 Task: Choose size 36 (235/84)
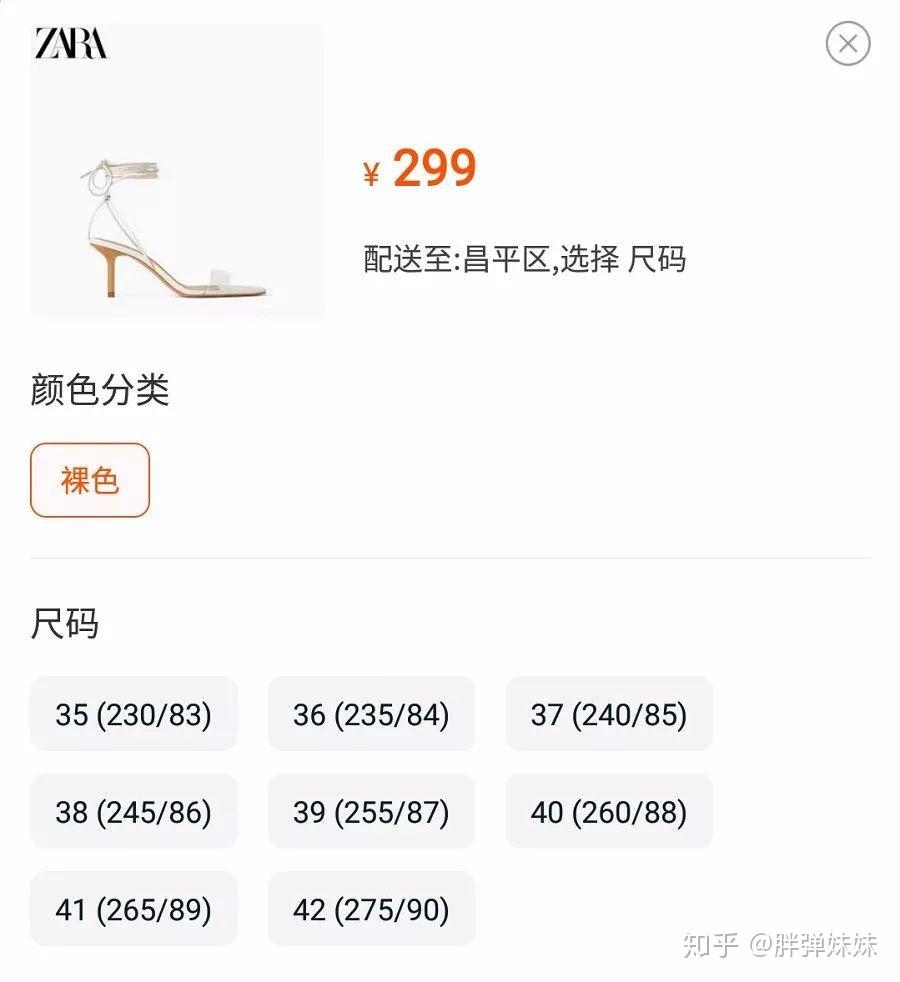point(371,714)
